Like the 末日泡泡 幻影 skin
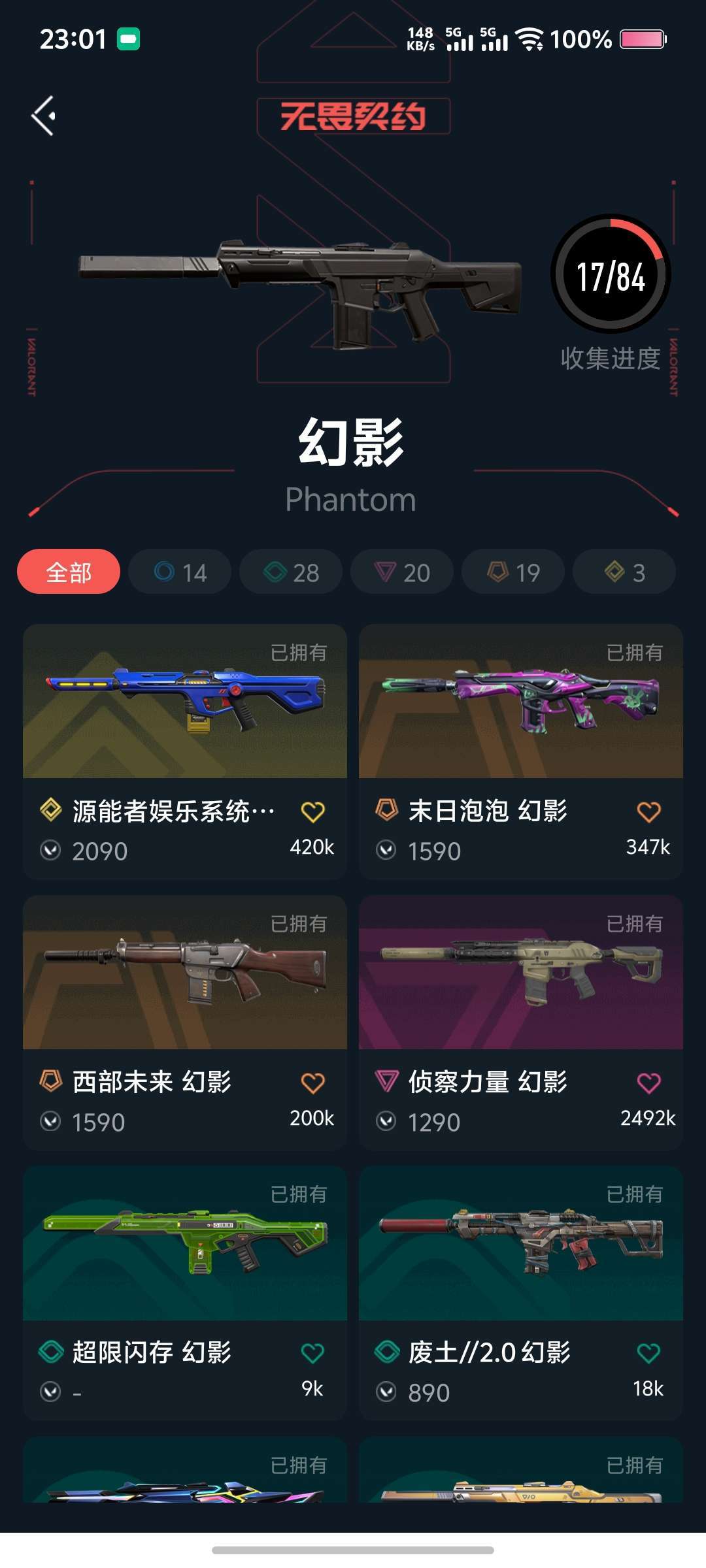 (648, 812)
